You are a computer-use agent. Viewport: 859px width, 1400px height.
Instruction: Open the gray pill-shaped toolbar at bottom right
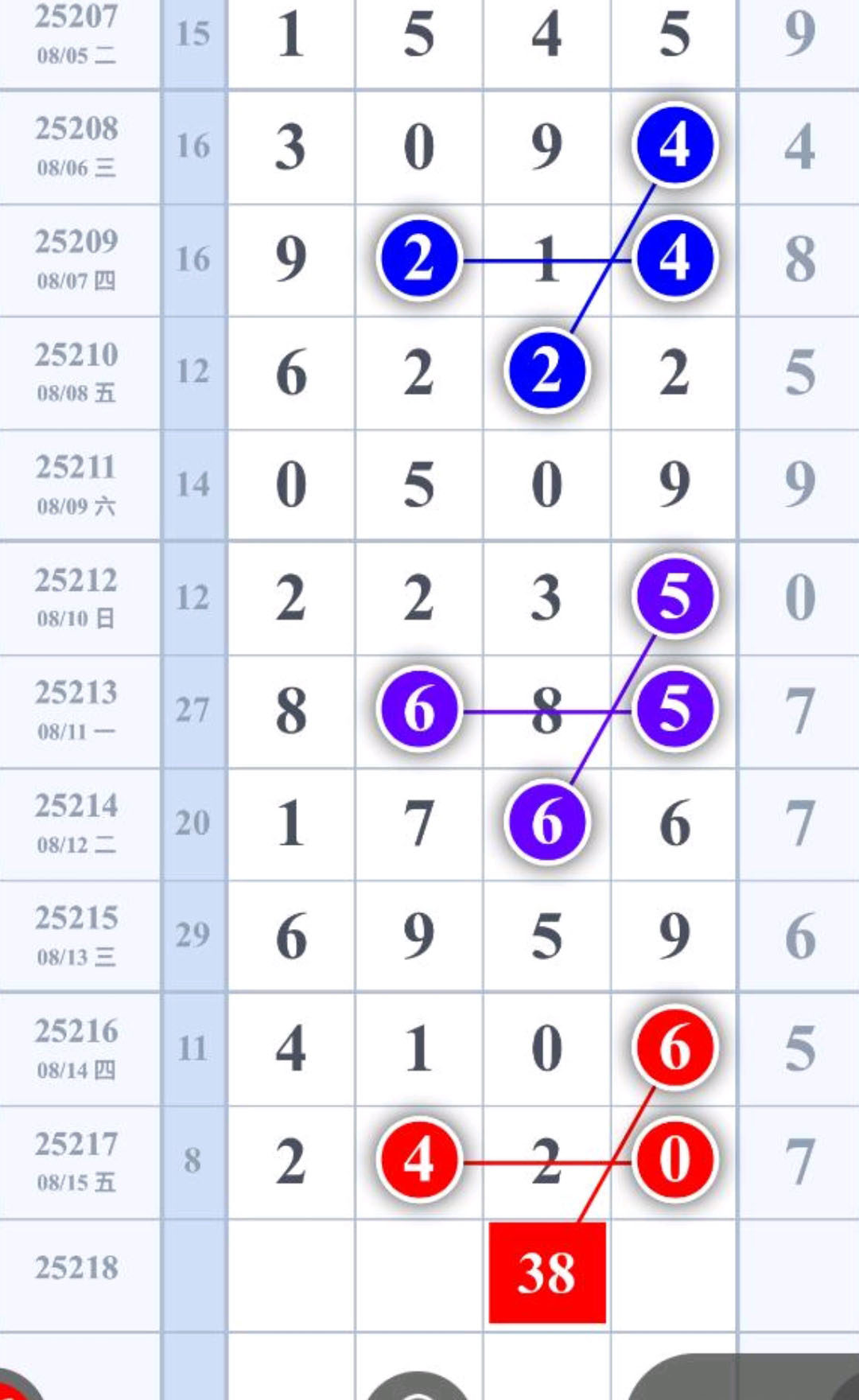pos(744,1377)
